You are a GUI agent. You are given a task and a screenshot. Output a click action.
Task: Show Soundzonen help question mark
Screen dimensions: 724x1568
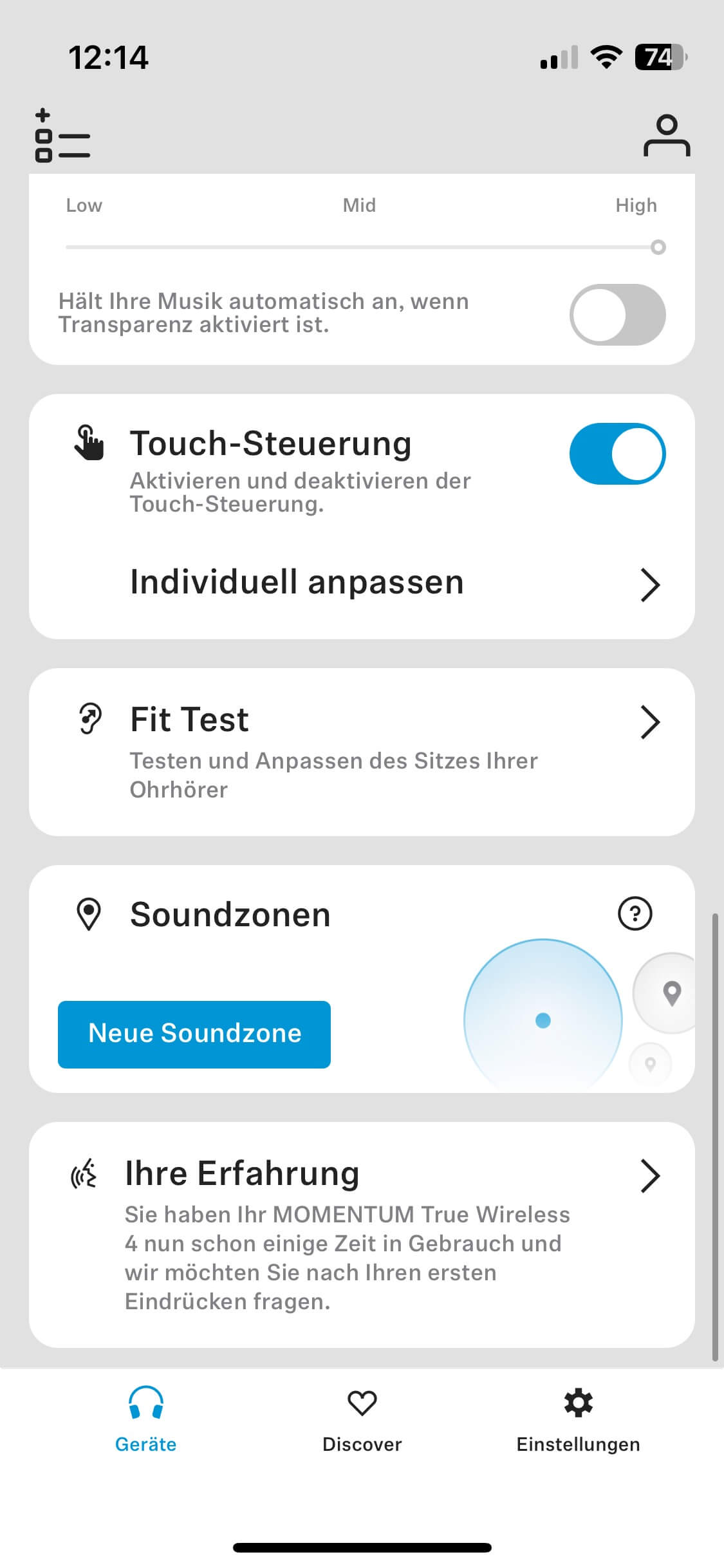tap(635, 913)
